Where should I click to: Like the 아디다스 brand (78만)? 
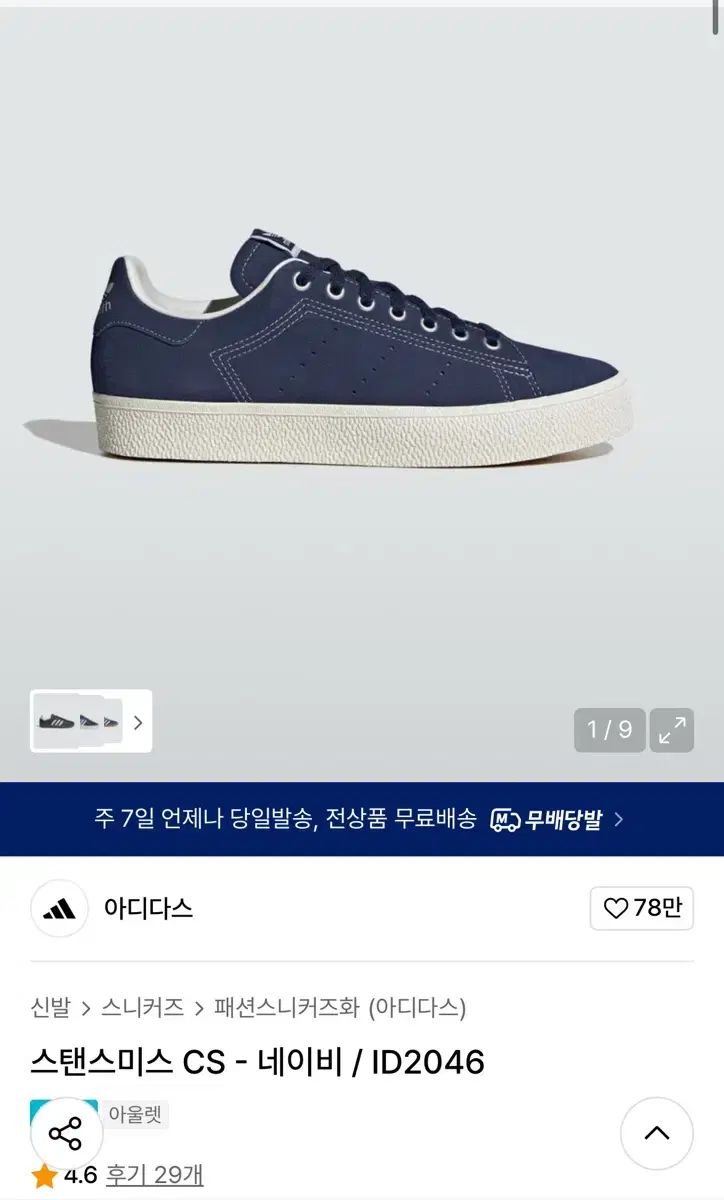point(641,908)
